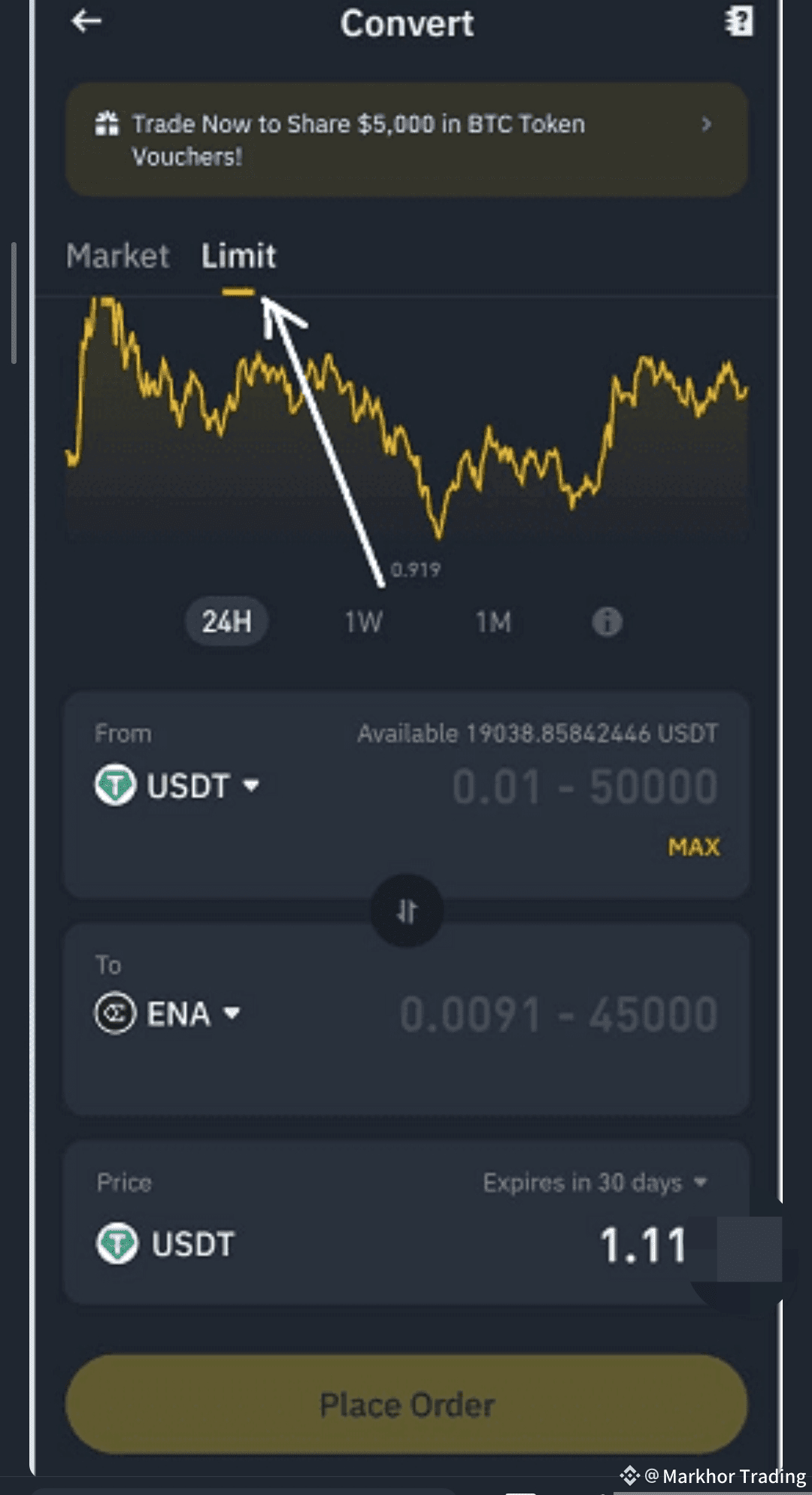Screen dimensions: 812x1495
Task: Select the Limit tab
Action: [238, 256]
